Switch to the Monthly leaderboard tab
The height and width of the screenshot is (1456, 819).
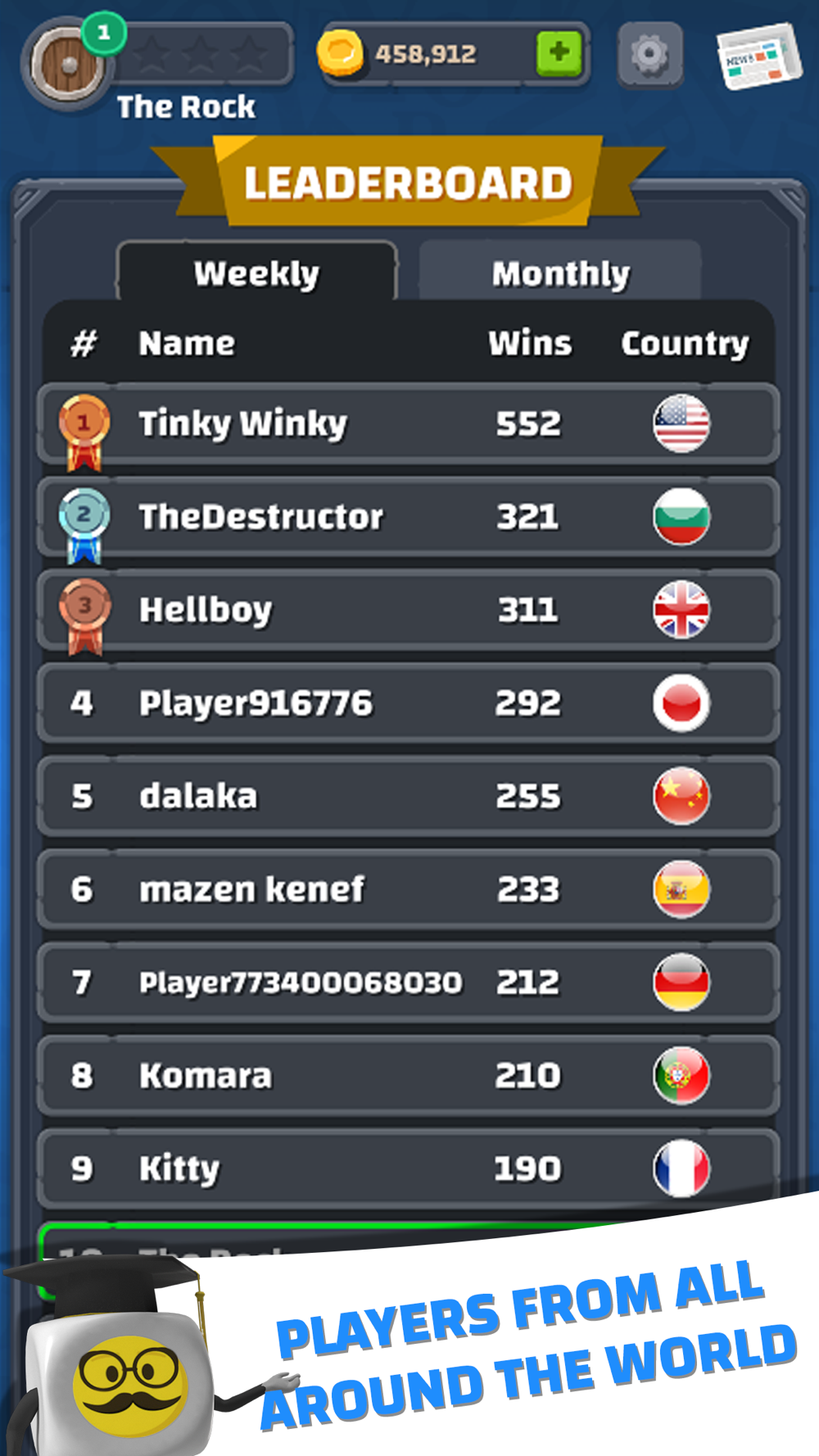tap(560, 272)
